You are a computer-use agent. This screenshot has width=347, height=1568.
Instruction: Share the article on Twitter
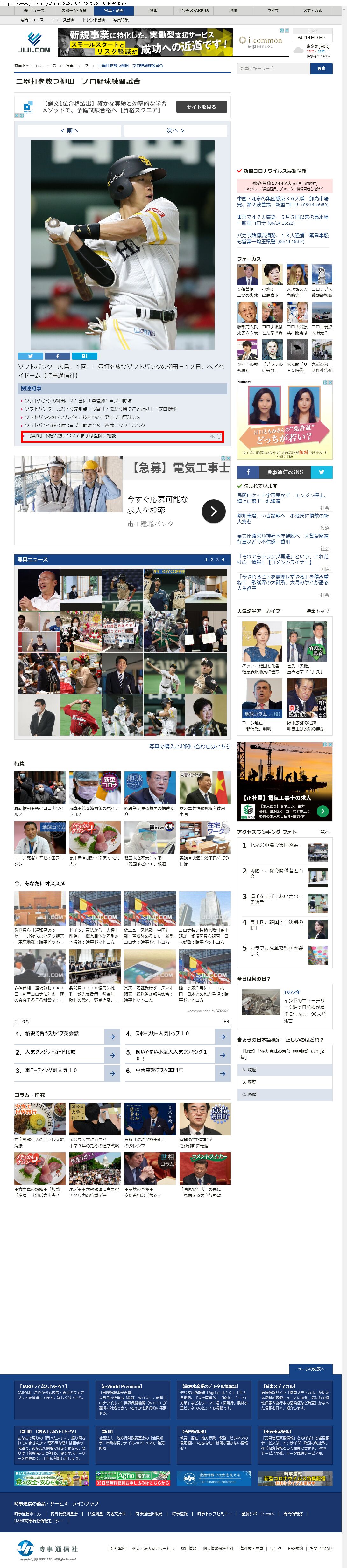pyautogui.click(x=31, y=356)
